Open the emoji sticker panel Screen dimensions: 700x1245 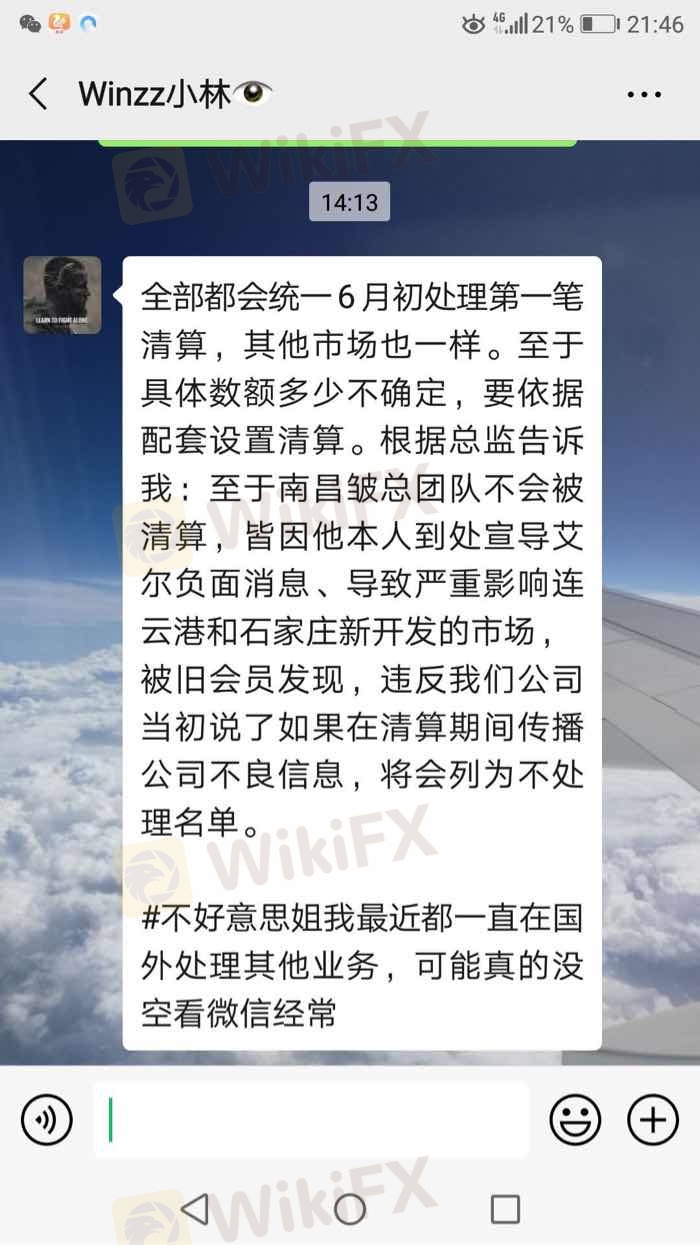pyautogui.click(x=576, y=1119)
